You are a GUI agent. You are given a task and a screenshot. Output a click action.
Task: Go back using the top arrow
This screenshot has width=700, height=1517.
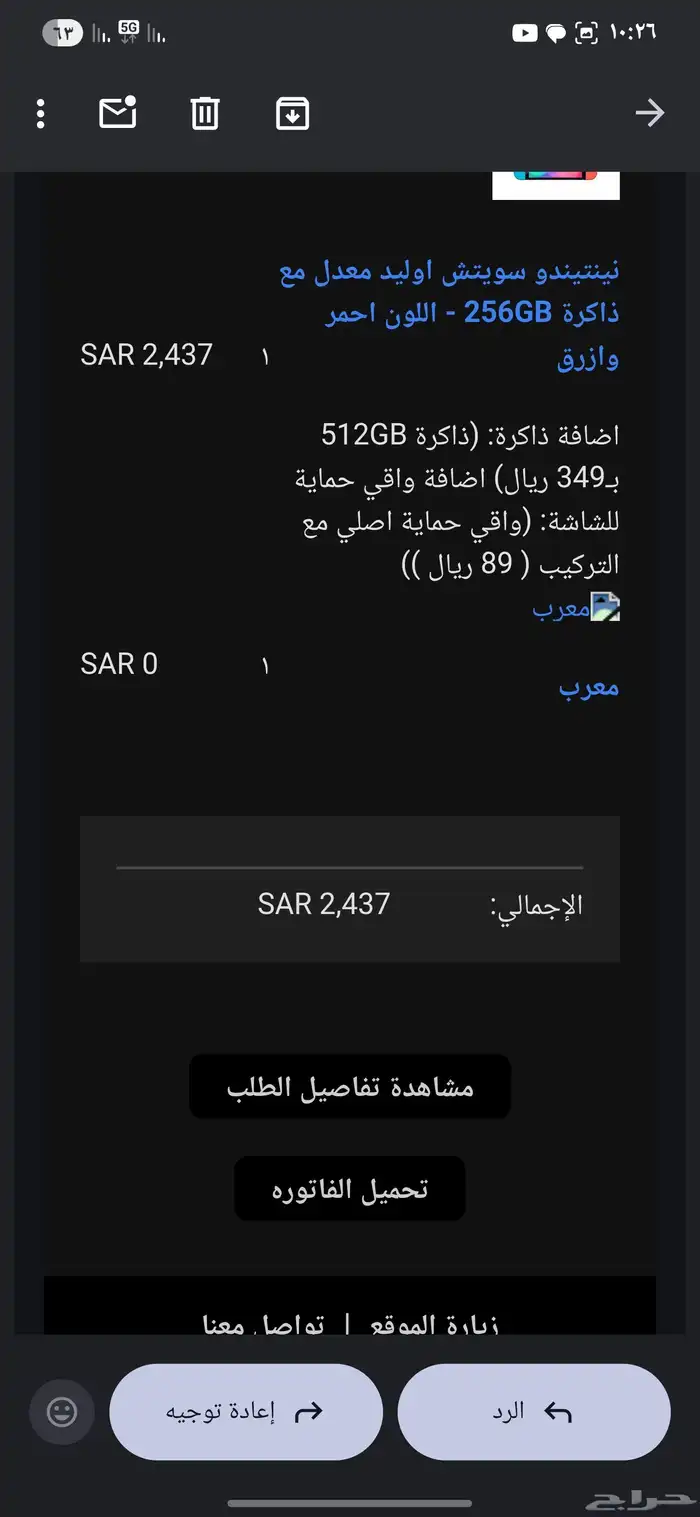coord(650,113)
